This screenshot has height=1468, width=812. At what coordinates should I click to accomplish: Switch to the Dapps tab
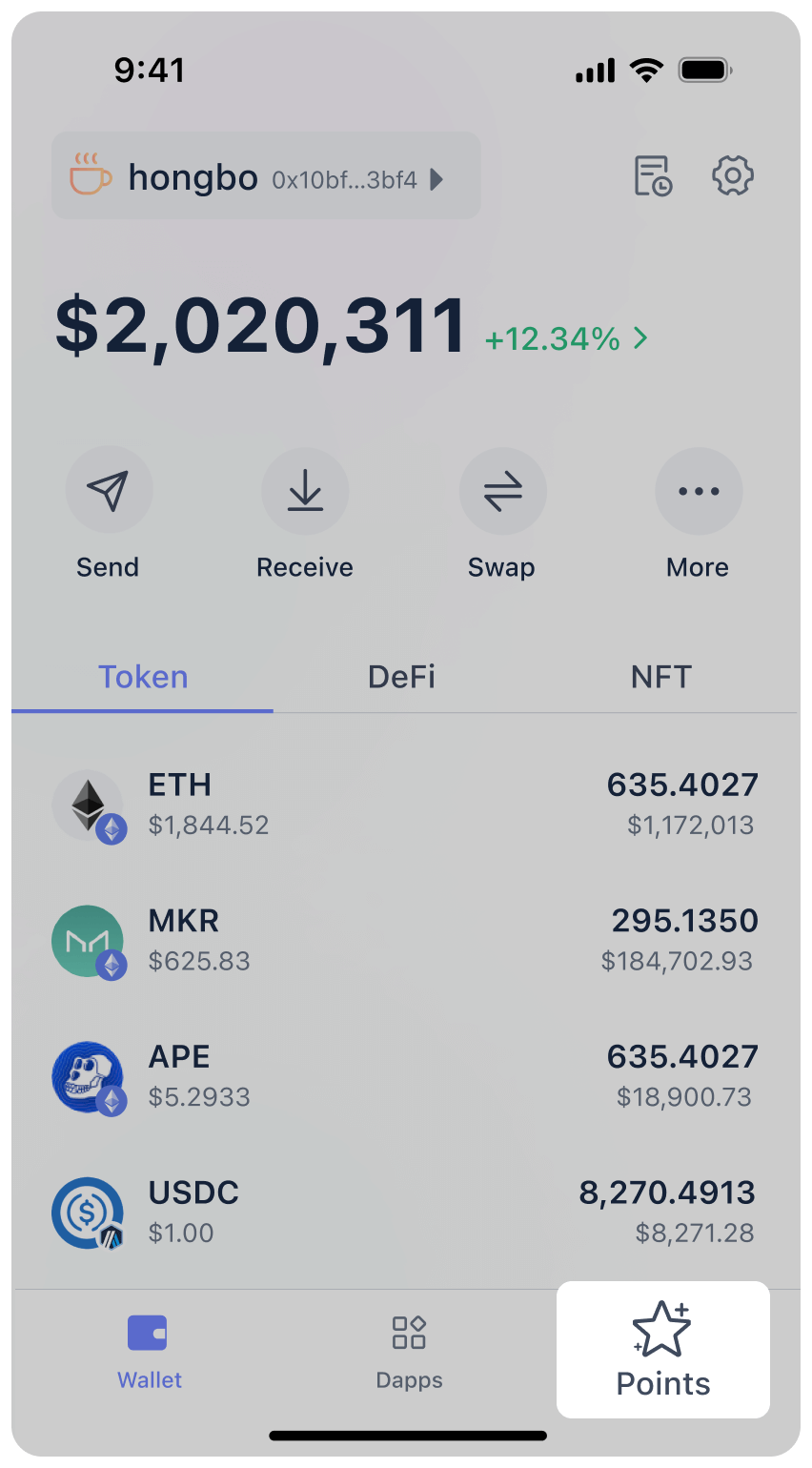click(x=409, y=1352)
